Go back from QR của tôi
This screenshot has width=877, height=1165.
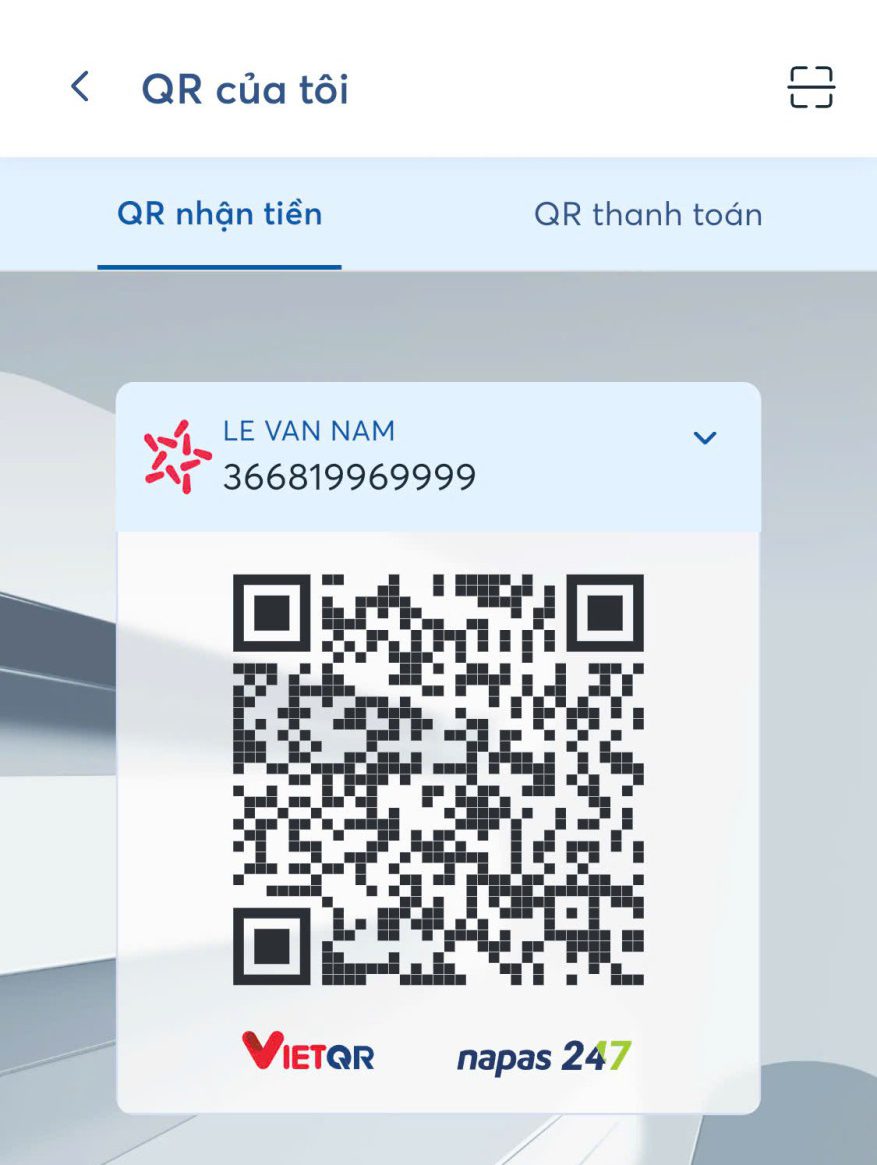[80, 87]
